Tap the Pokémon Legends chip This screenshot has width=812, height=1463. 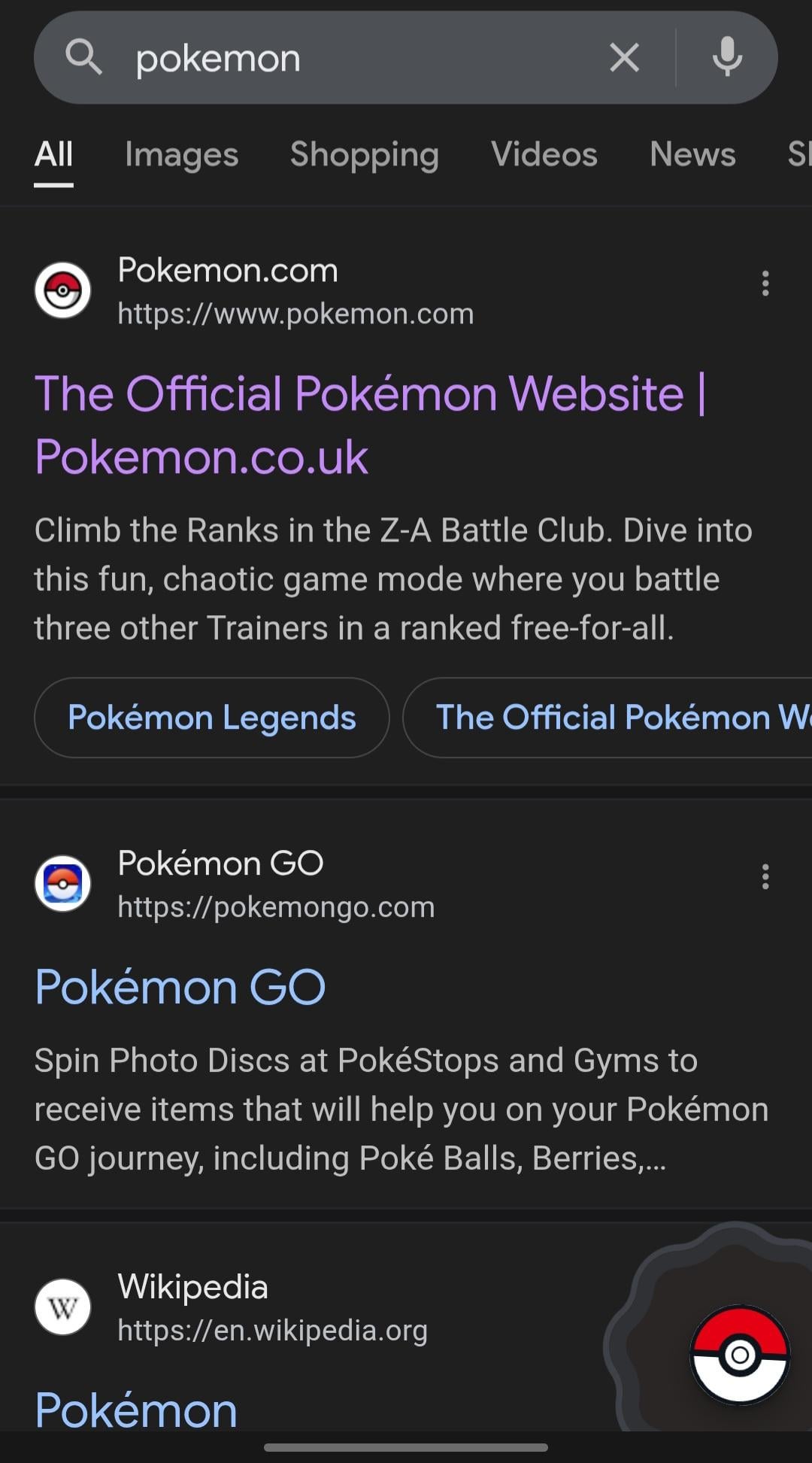212,718
